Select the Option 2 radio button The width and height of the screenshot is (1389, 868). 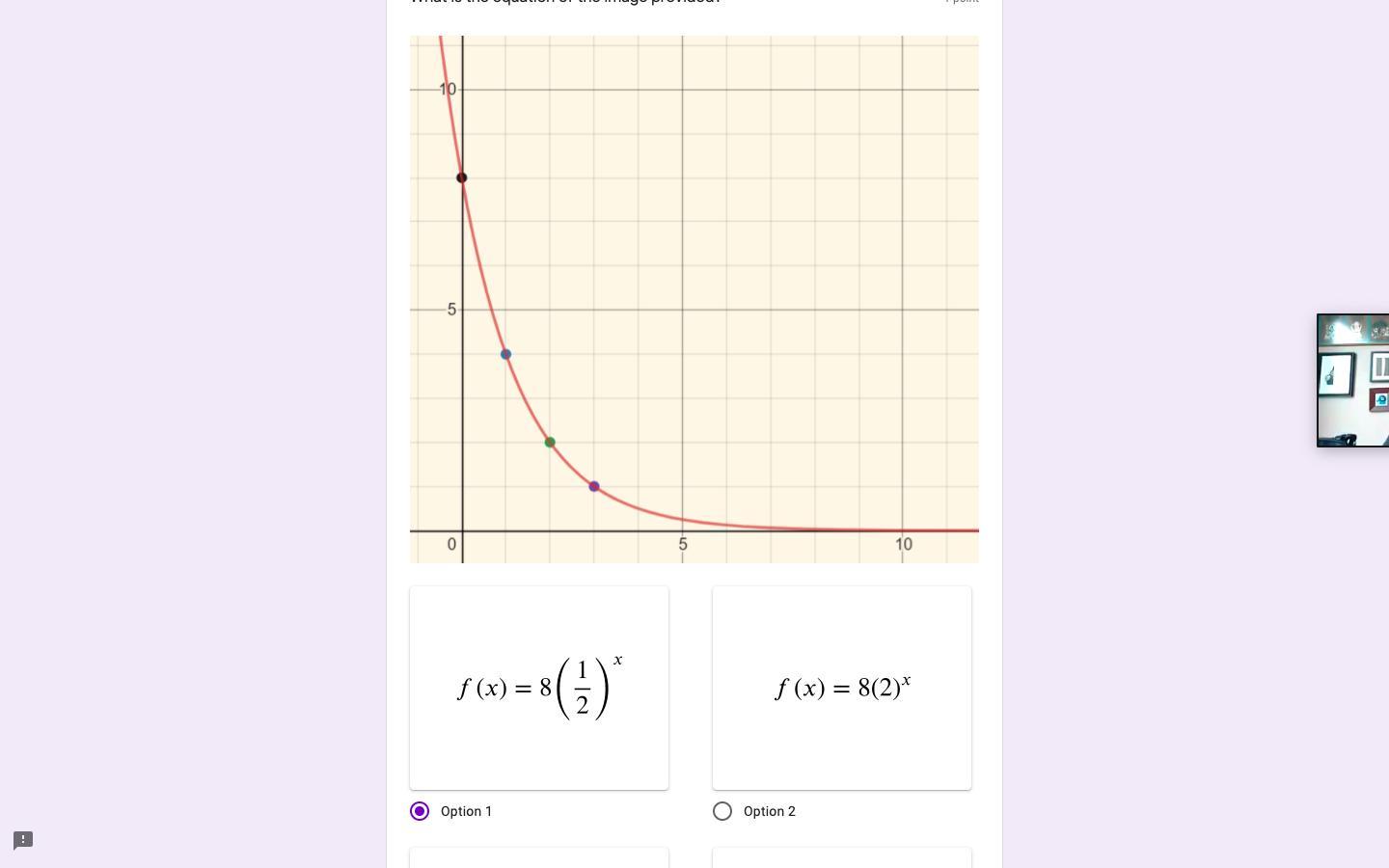[722, 811]
